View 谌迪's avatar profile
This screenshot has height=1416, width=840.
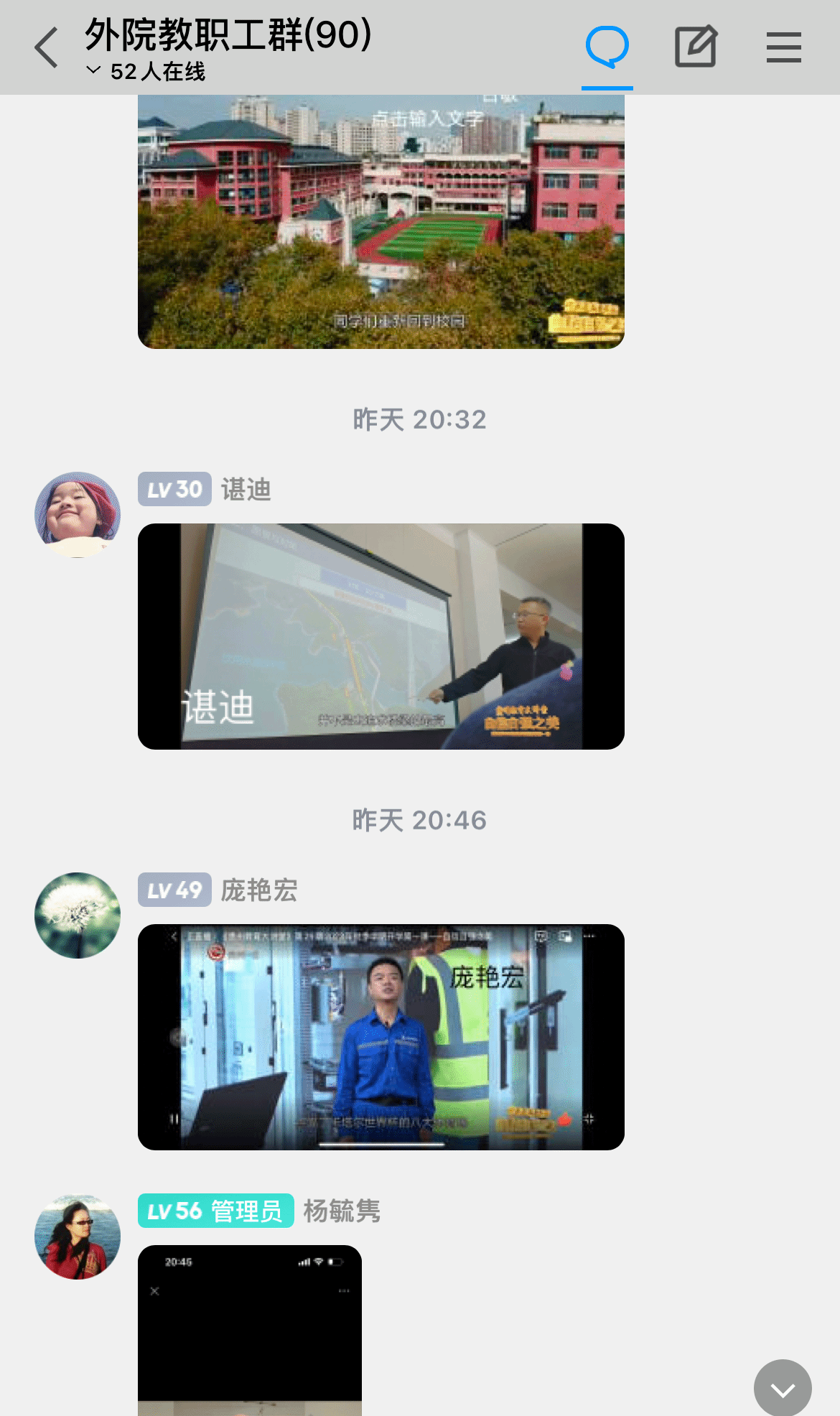(x=78, y=514)
